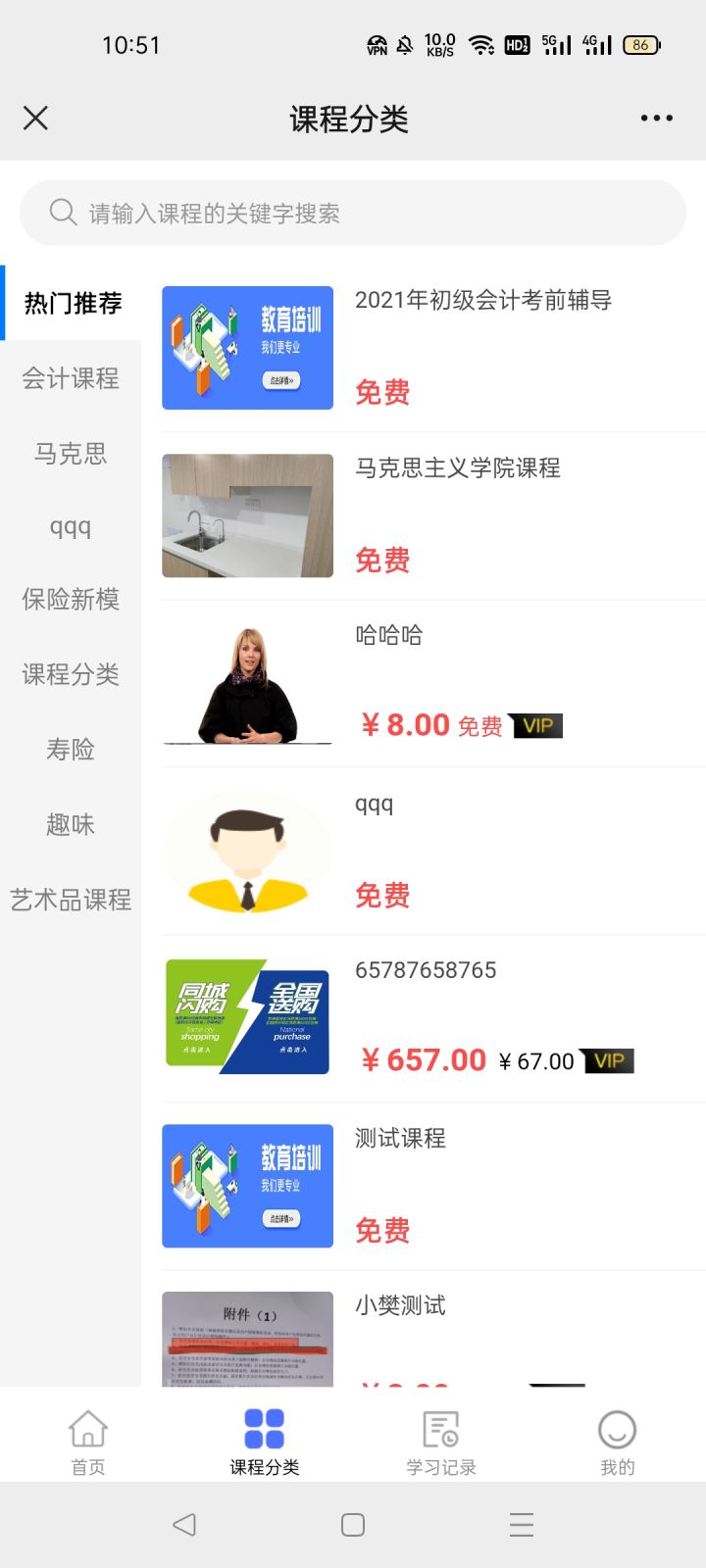Select the 寿险 category

point(71,750)
